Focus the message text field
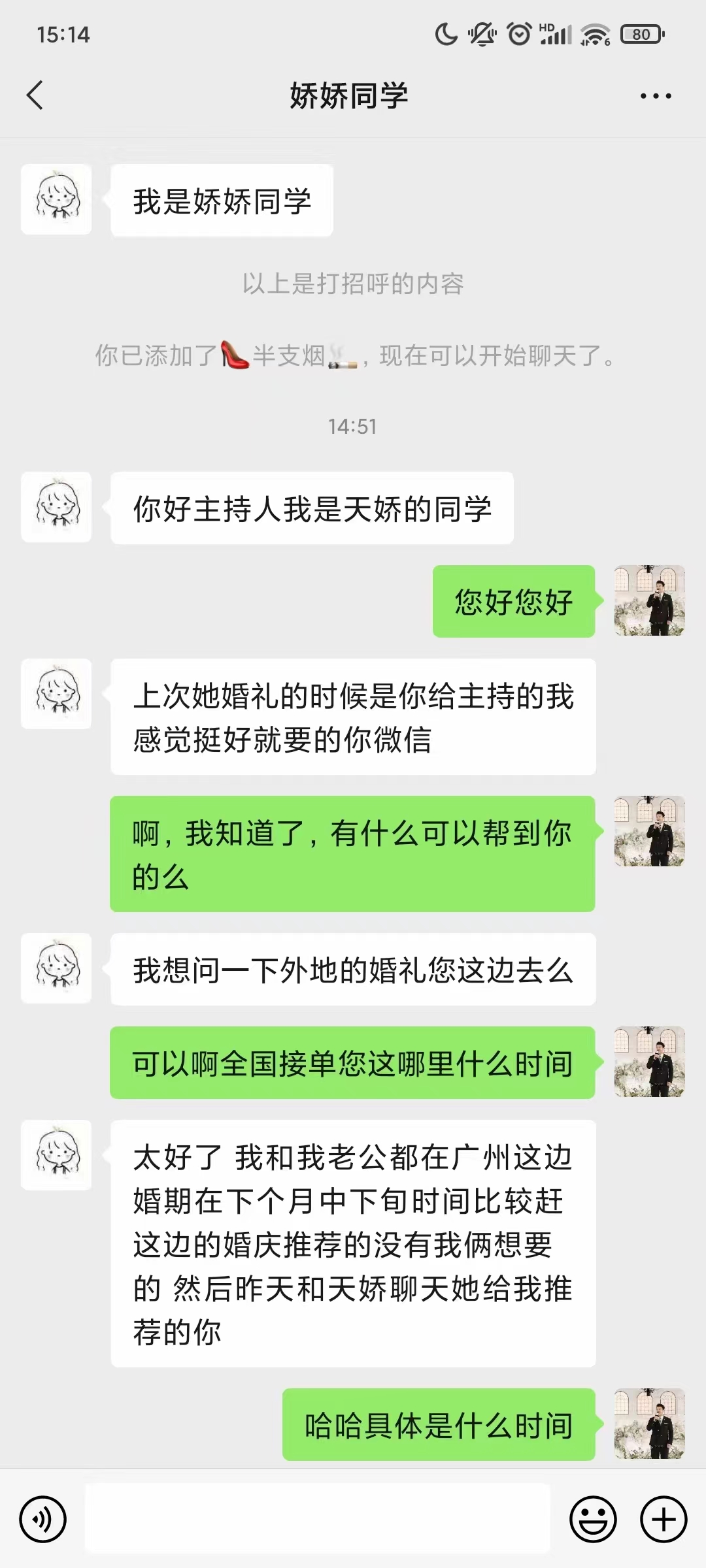Screen dimensions: 706x1568 coord(318,1518)
